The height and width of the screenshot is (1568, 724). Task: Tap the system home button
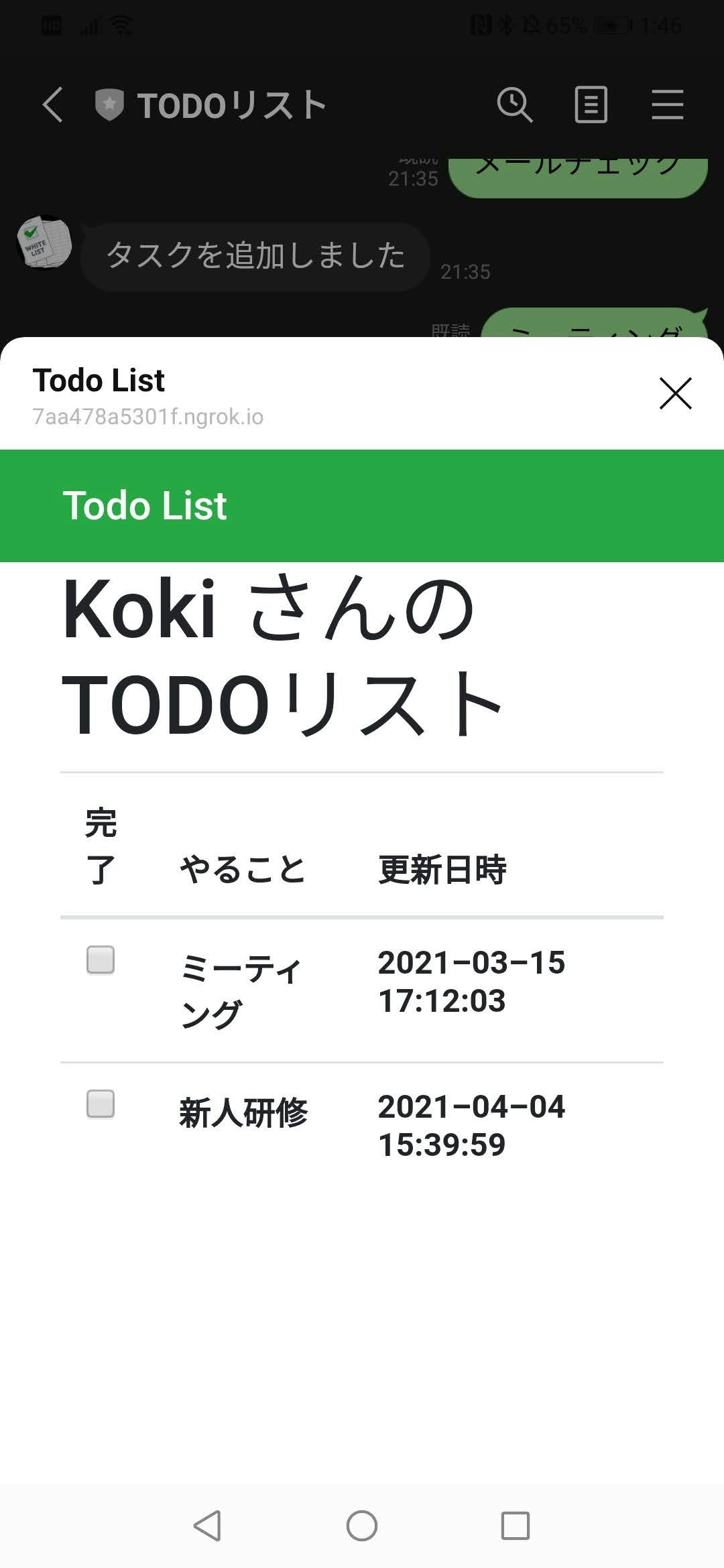362,1526
